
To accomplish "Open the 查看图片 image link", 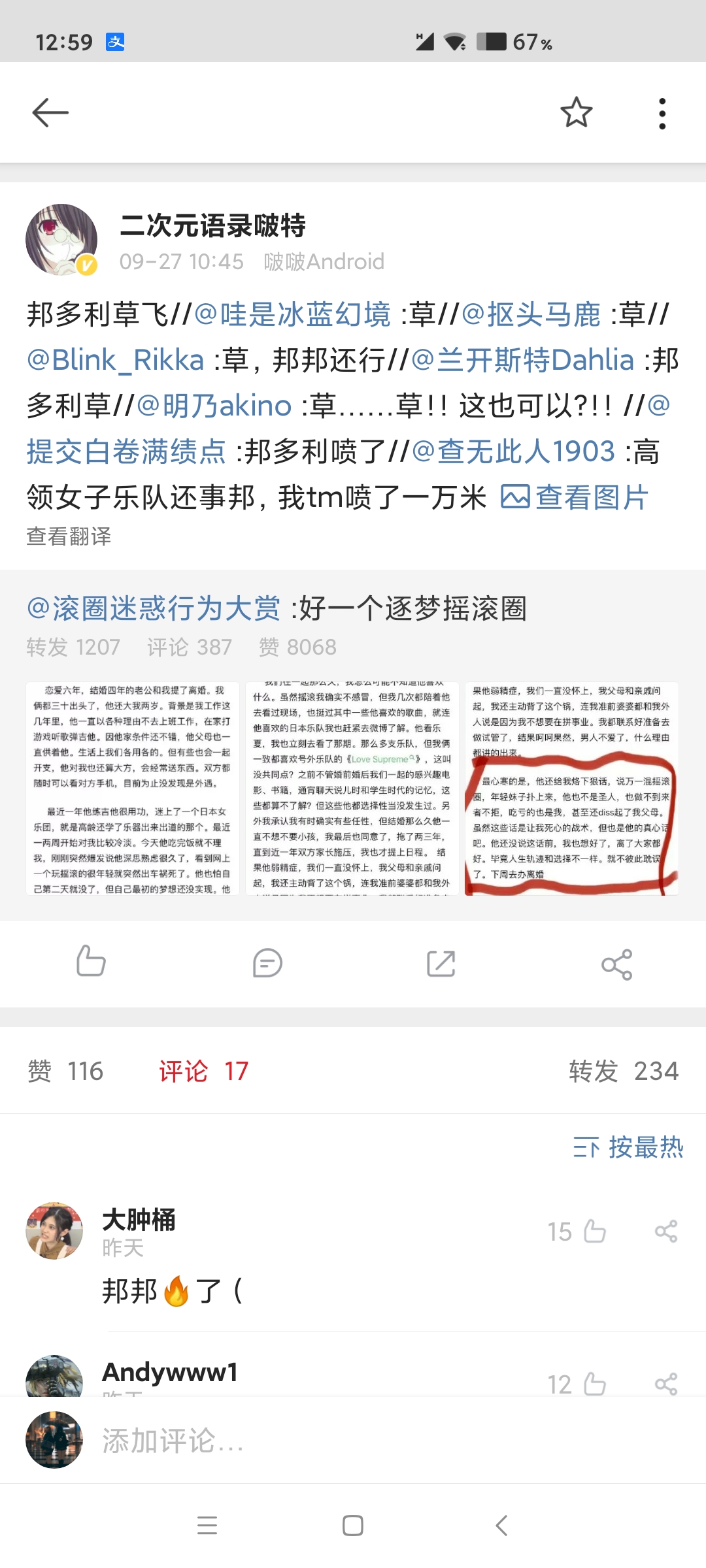I will point(575,497).
